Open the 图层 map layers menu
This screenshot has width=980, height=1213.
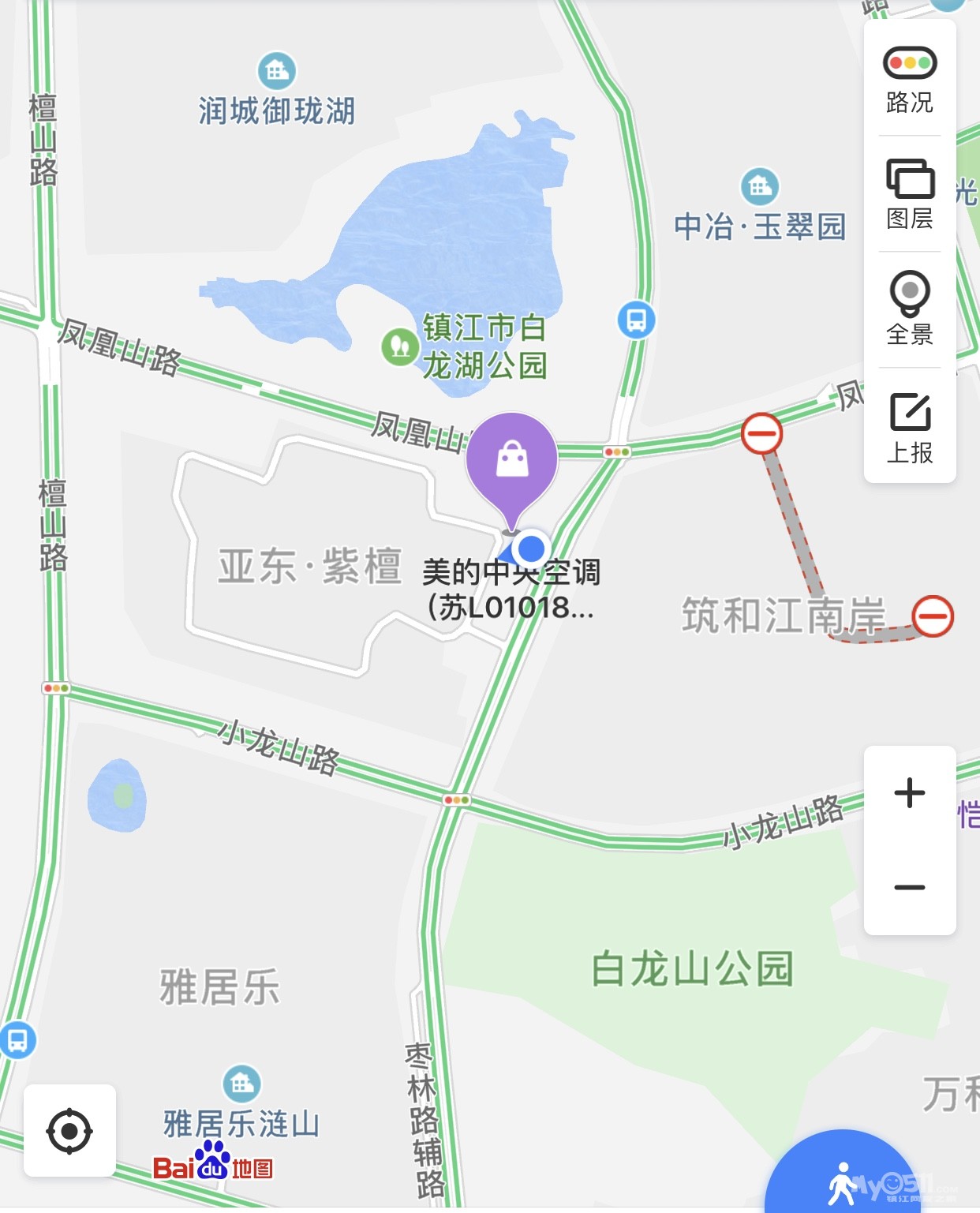(x=909, y=194)
